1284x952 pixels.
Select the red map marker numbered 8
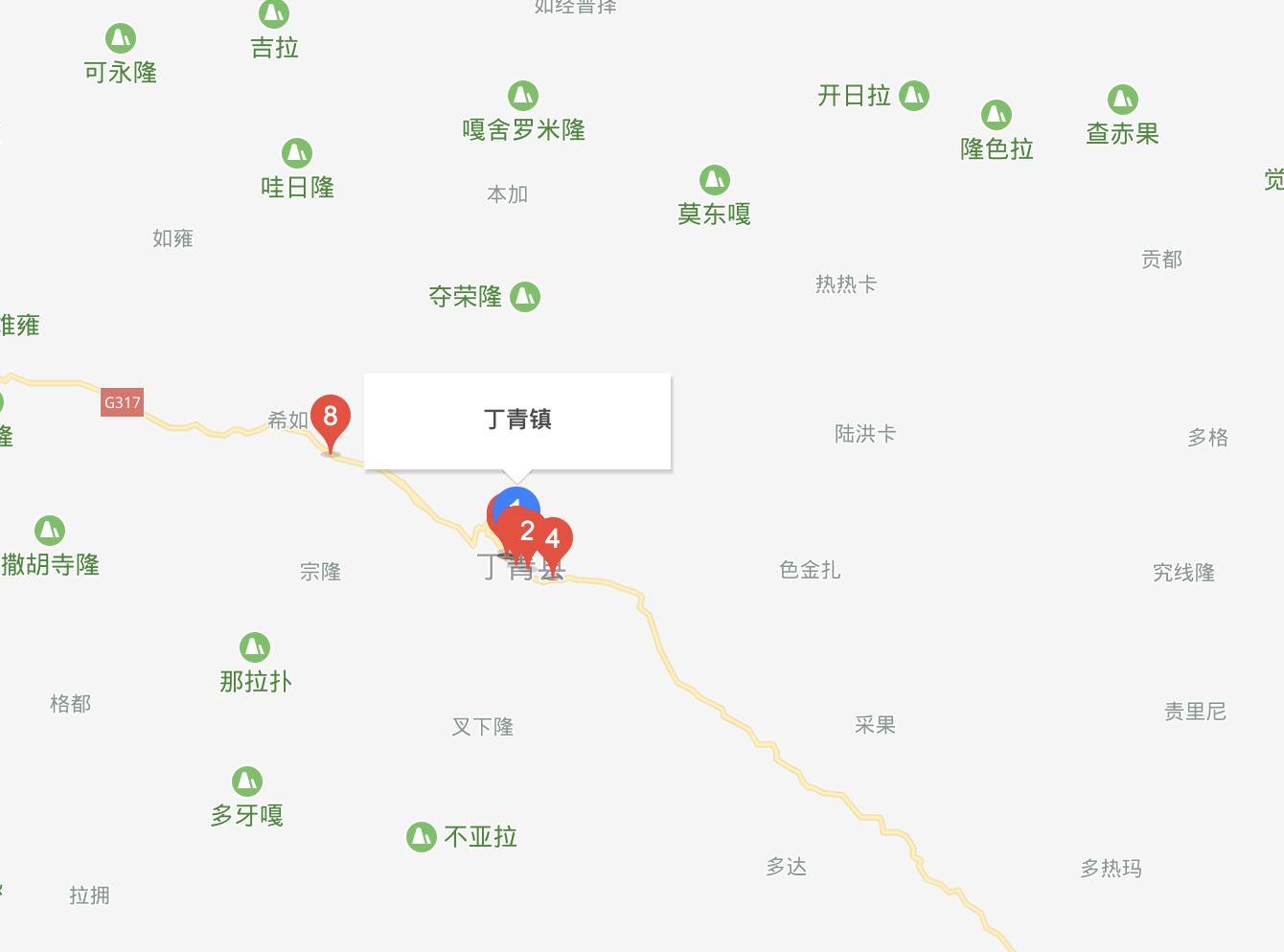tap(331, 418)
